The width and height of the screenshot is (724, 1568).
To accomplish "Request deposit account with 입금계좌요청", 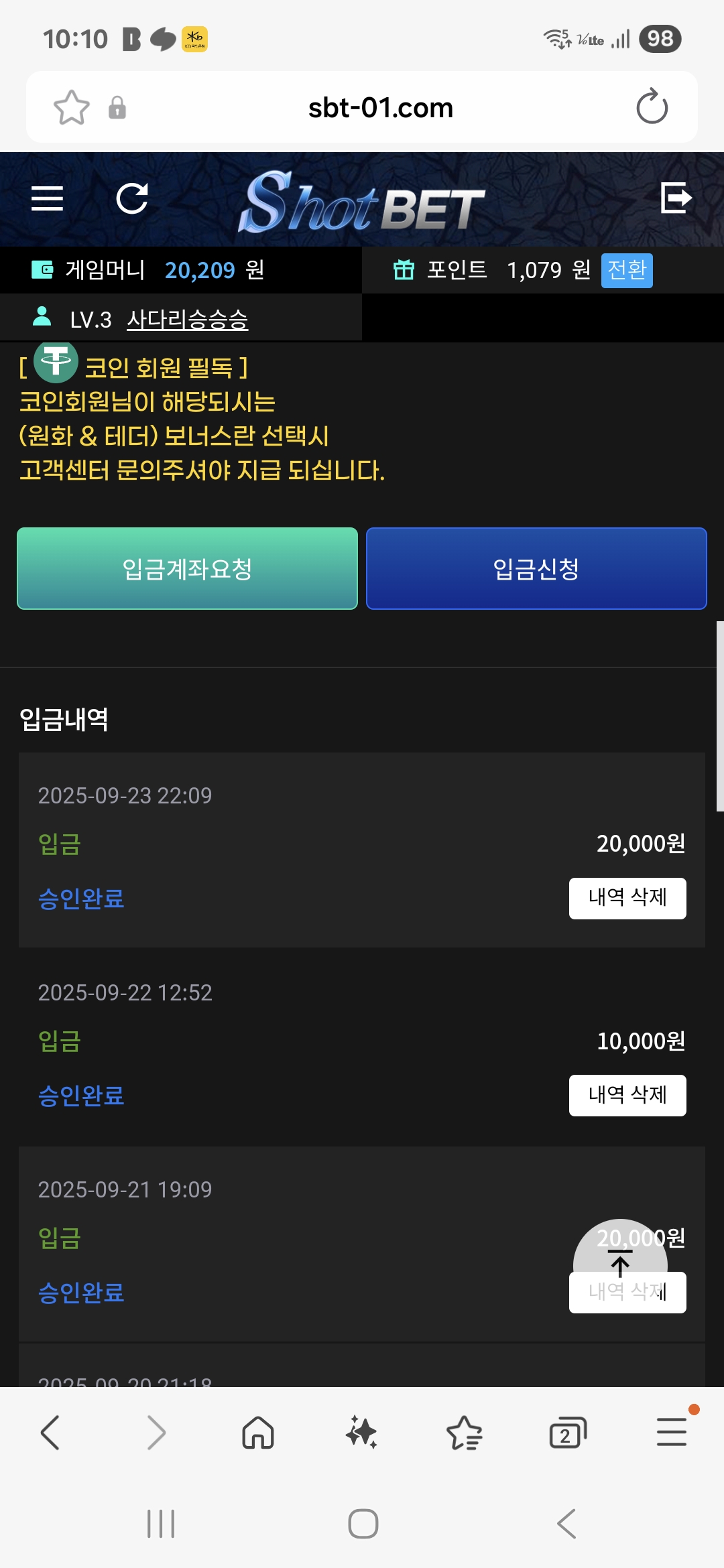I will point(187,568).
